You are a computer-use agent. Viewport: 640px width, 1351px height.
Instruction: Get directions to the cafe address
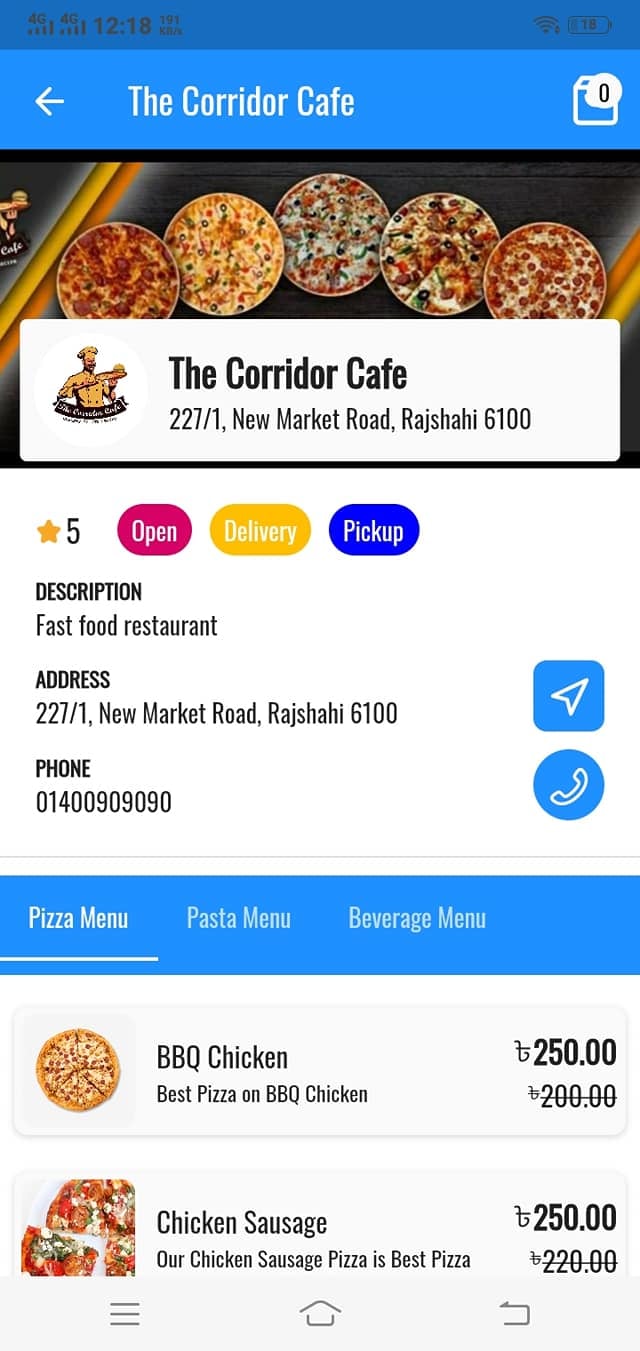568,696
